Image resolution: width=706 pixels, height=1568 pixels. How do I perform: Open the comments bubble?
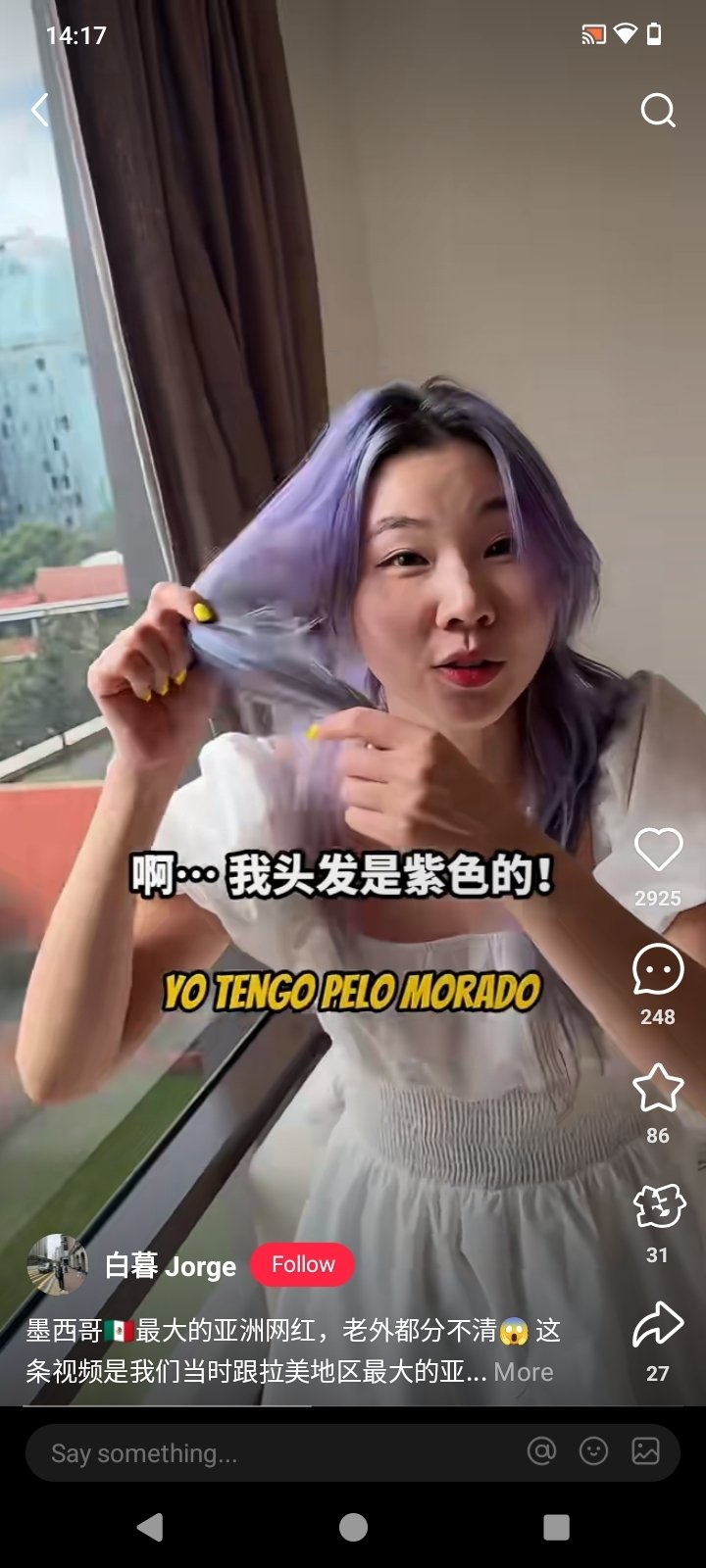point(658,969)
